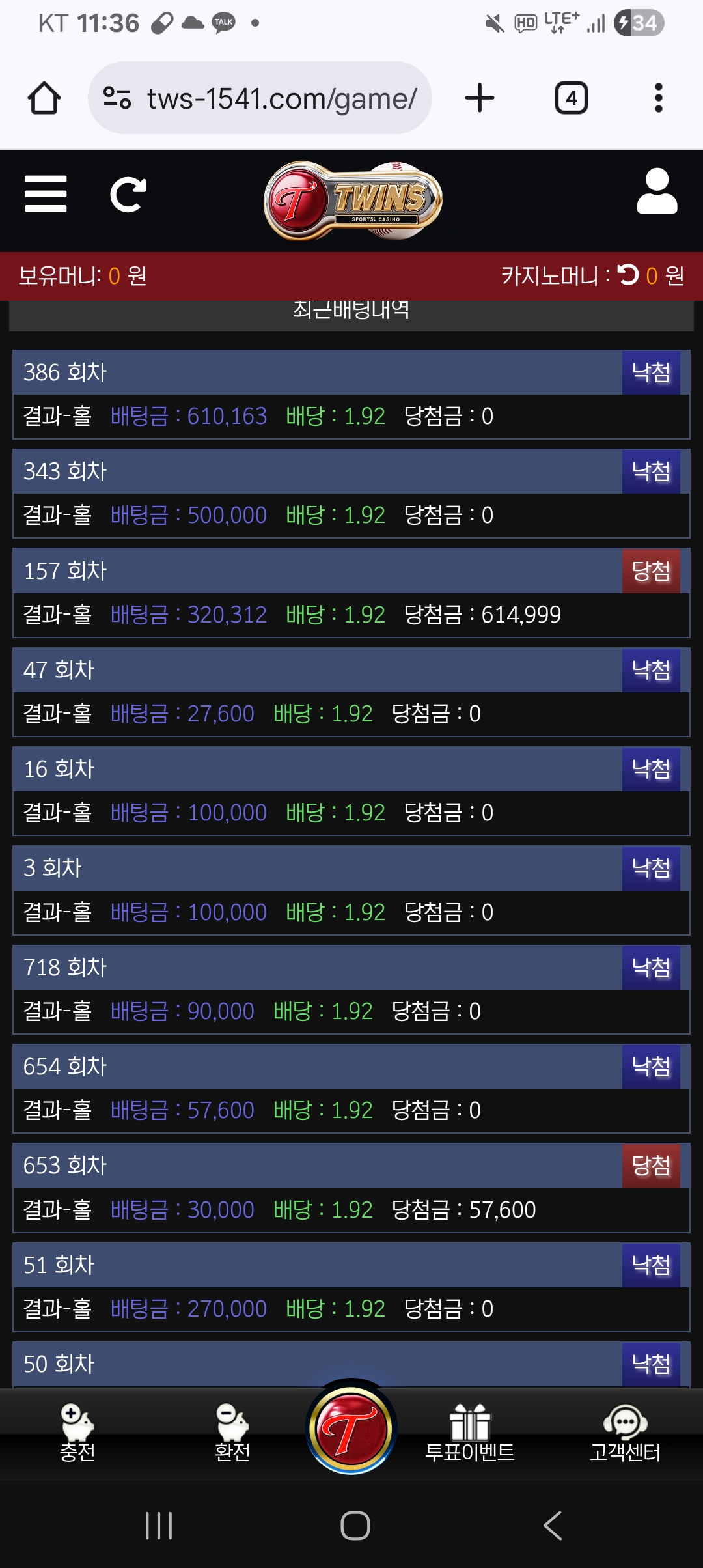This screenshot has width=703, height=1568.
Task: Open the tab switcher showing 4
Action: point(571,98)
